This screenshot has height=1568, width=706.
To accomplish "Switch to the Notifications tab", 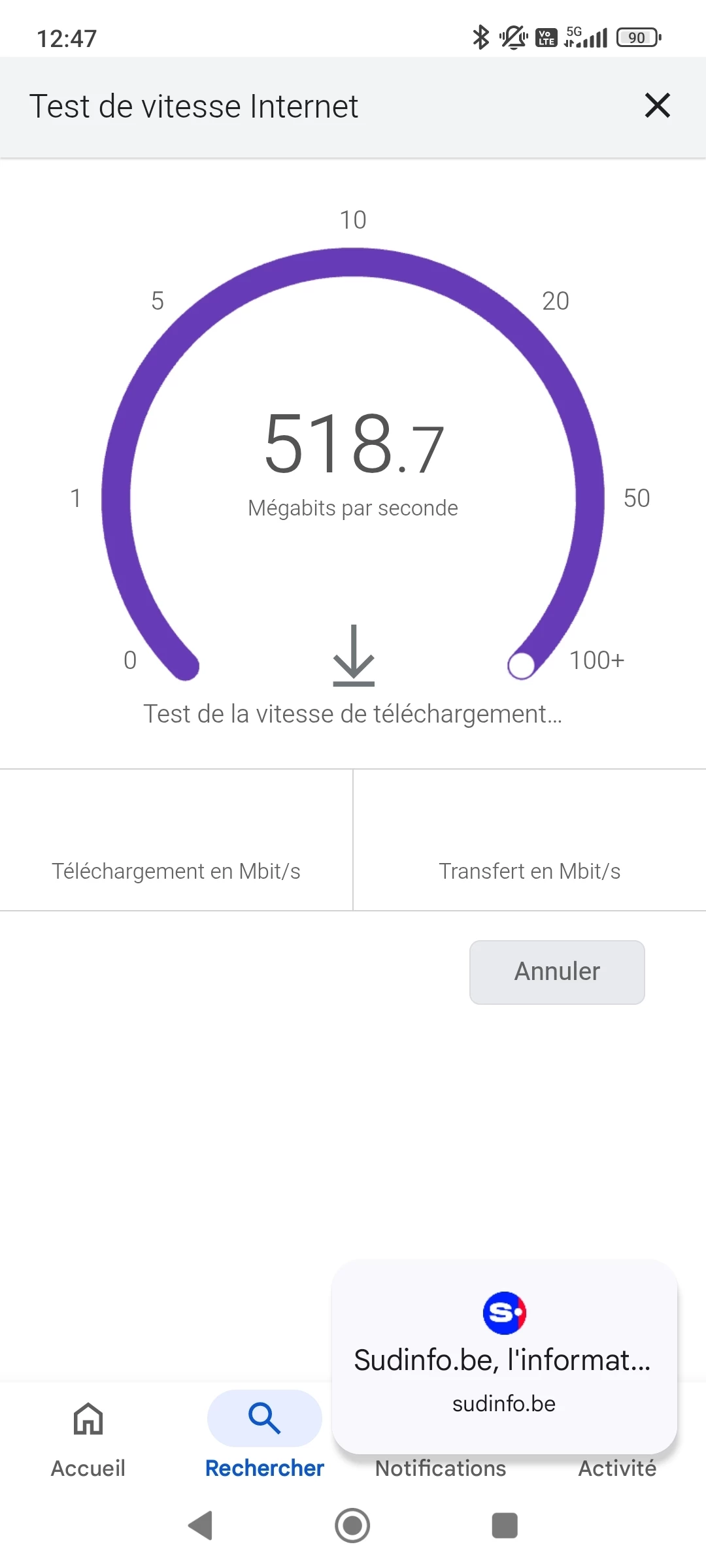I will [440, 1469].
